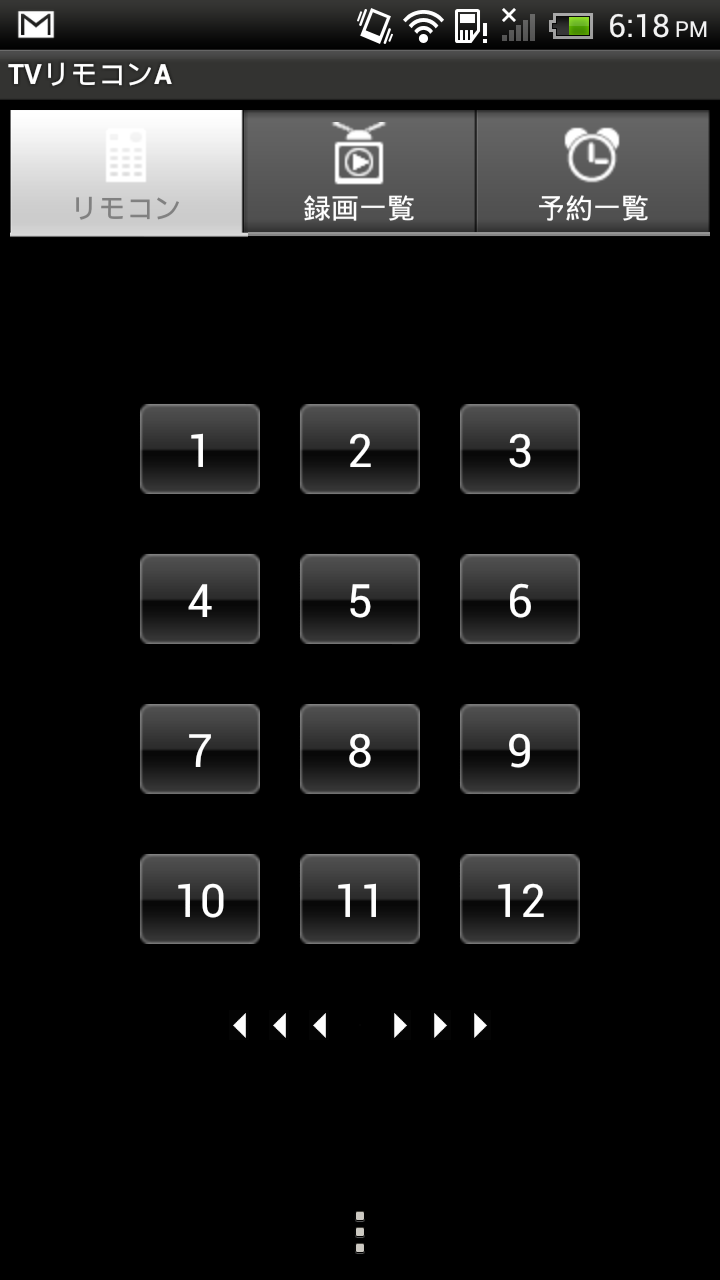Switch to the リモコン tab

(x=127, y=172)
